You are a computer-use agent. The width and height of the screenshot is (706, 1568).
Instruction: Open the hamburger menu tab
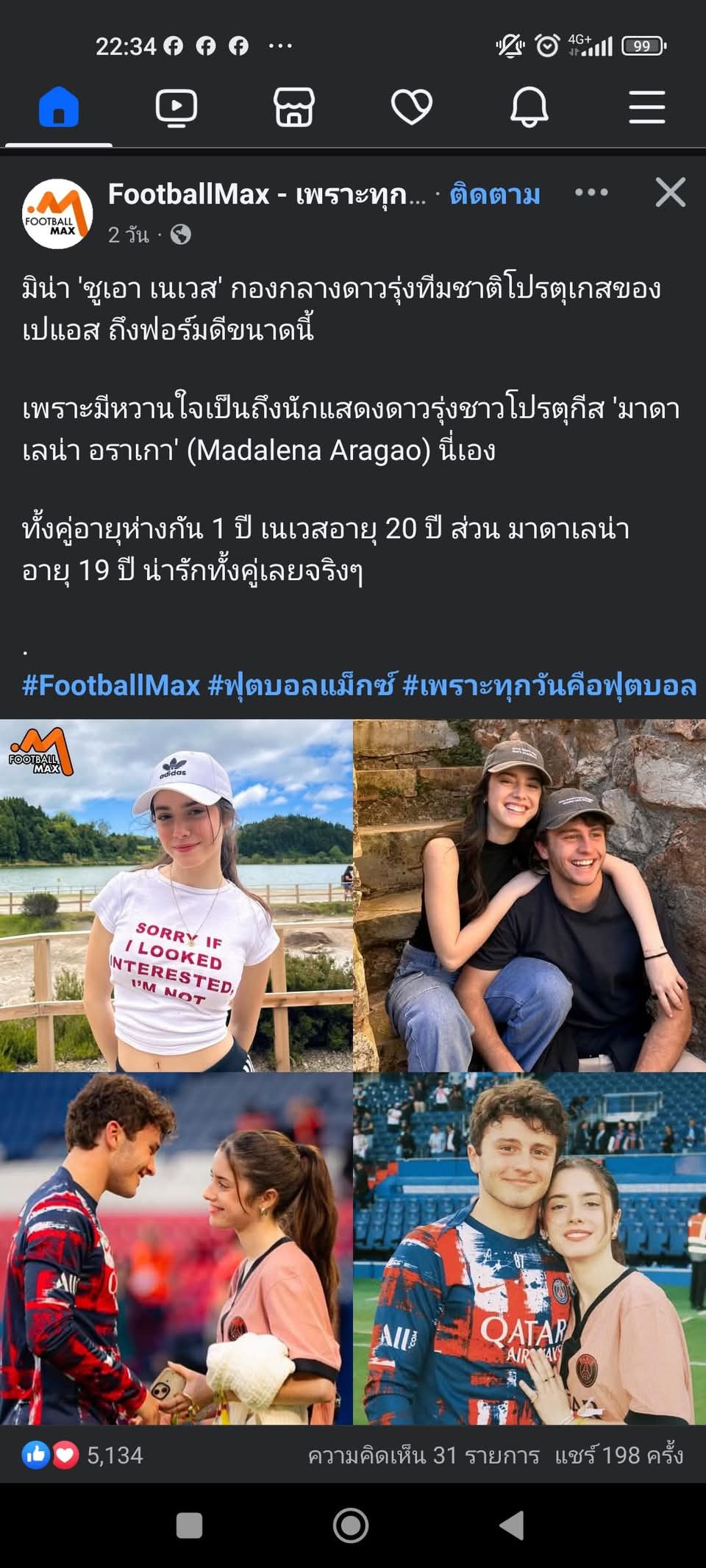(647, 107)
